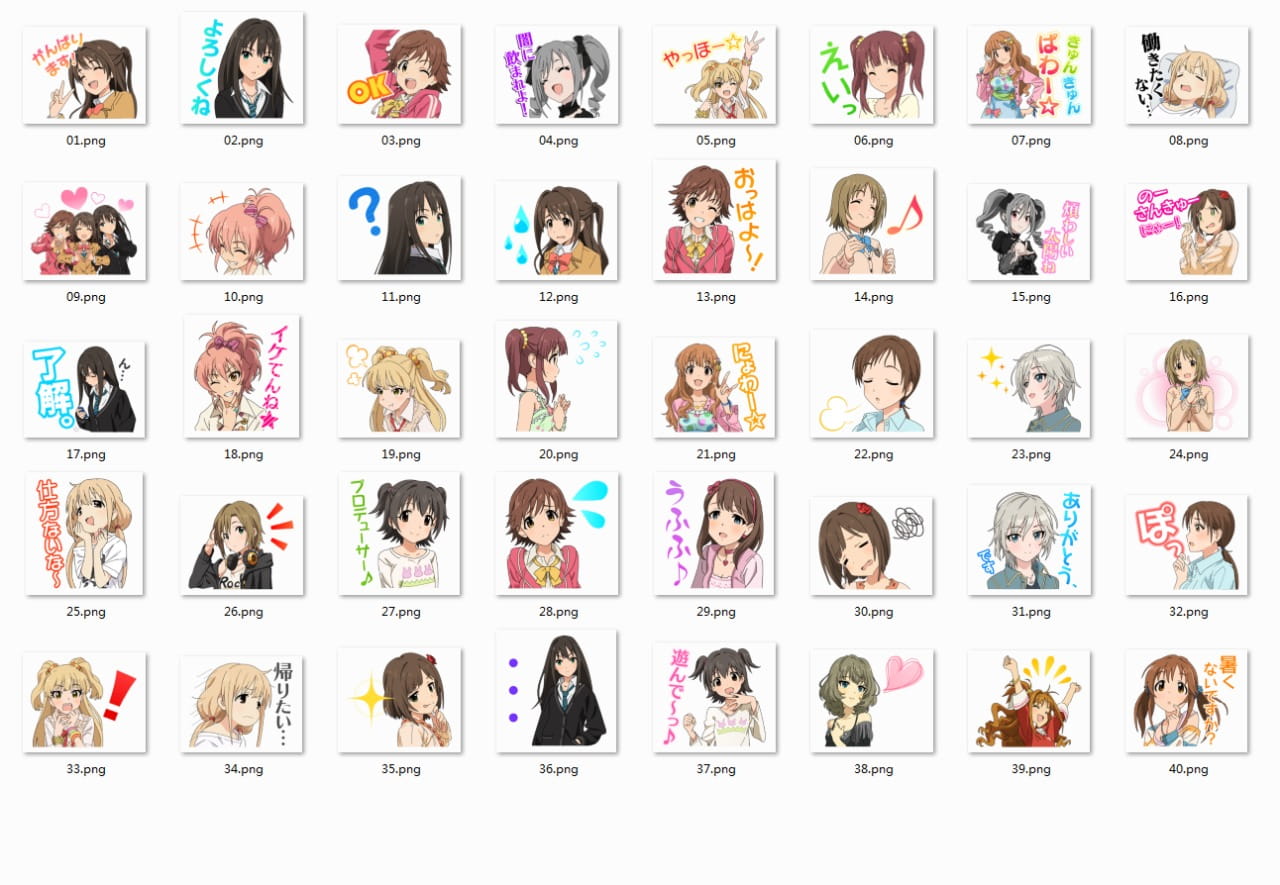Select thumbnail 09.png
This screenshot has width=1280, height=885.
click(x=85, y=231)
